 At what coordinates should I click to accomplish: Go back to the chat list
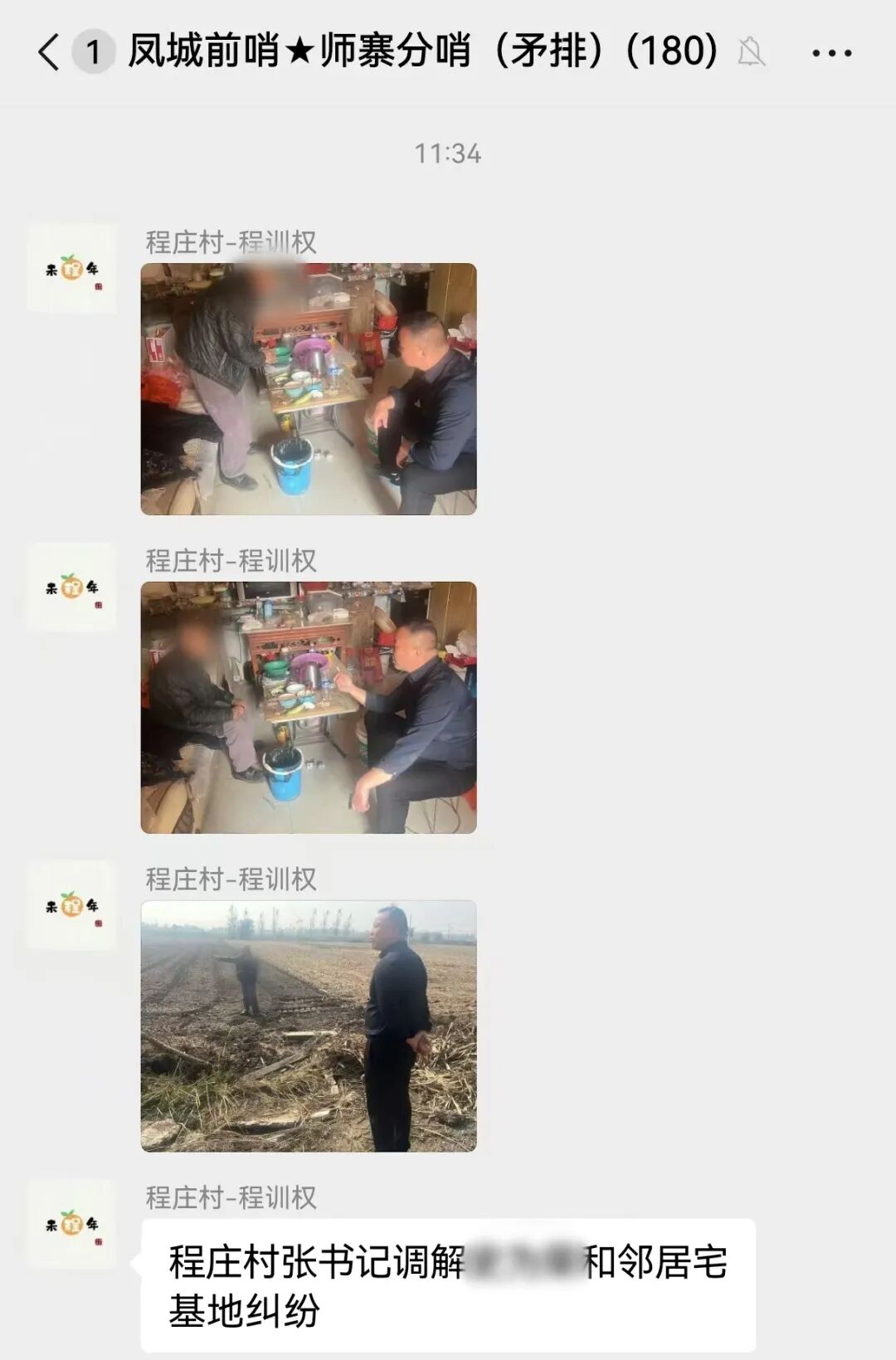coord(50,52)
